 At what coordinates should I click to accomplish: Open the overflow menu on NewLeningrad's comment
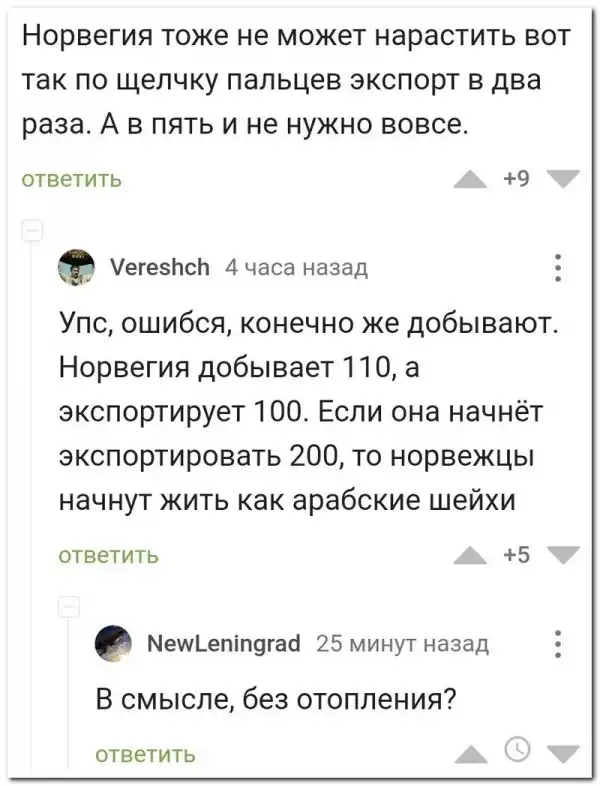pos(557,644)
